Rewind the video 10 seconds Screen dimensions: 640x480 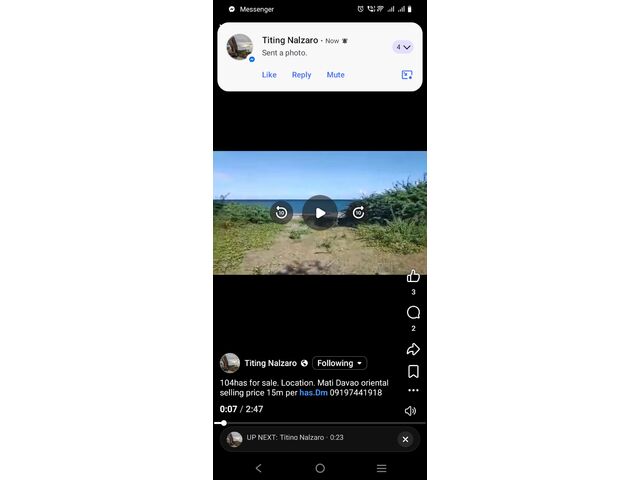pos(281,212)
